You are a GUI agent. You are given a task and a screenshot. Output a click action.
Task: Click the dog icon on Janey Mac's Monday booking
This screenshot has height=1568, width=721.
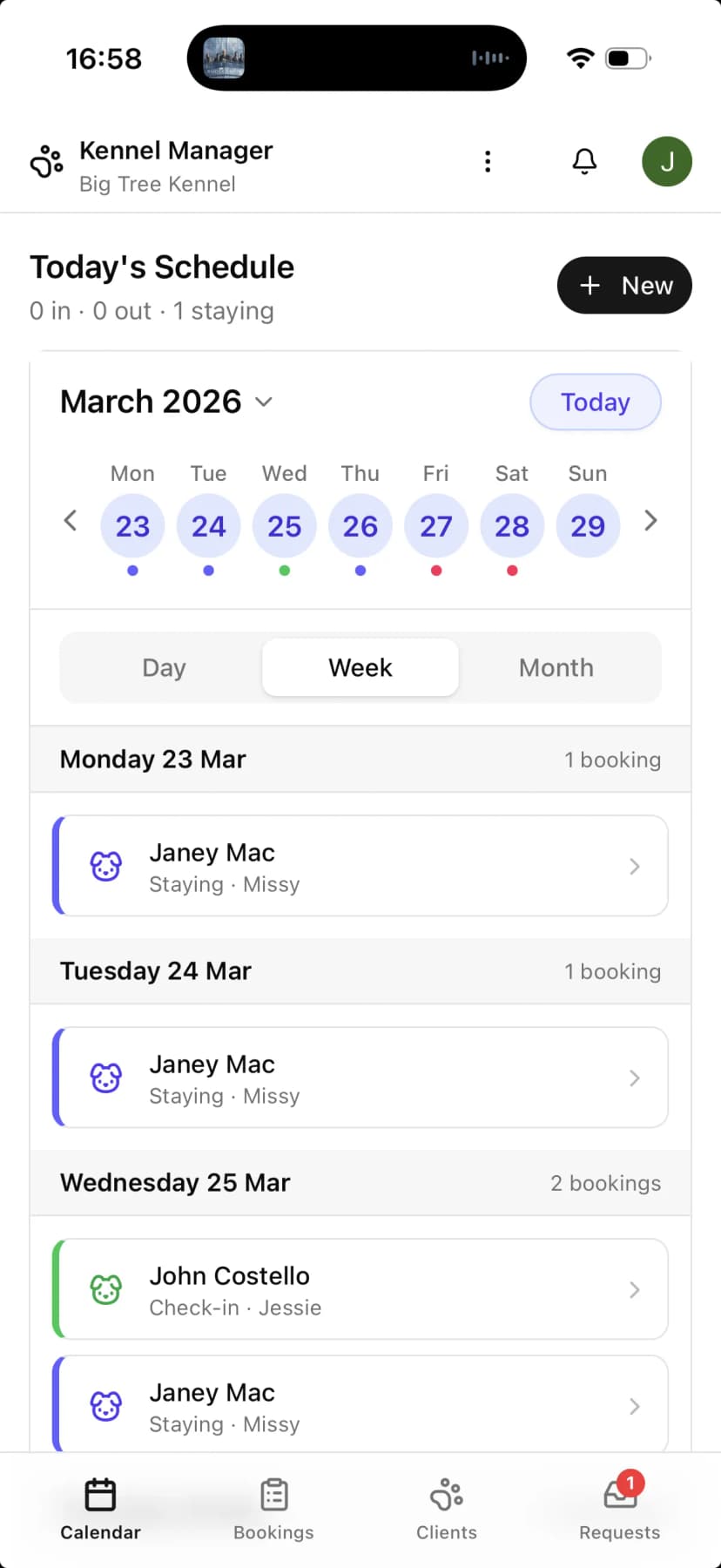click(x=105, y=867)
